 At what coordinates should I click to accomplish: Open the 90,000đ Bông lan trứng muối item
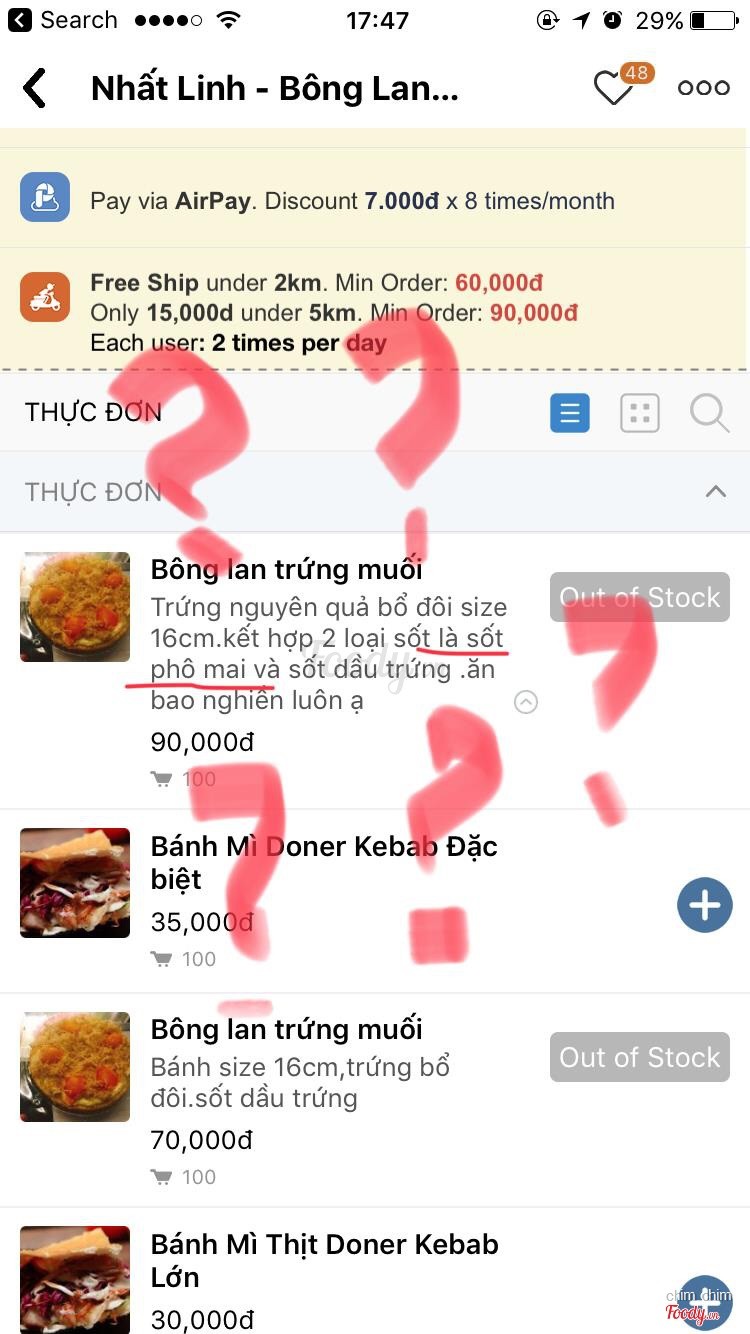click(286, 570)
